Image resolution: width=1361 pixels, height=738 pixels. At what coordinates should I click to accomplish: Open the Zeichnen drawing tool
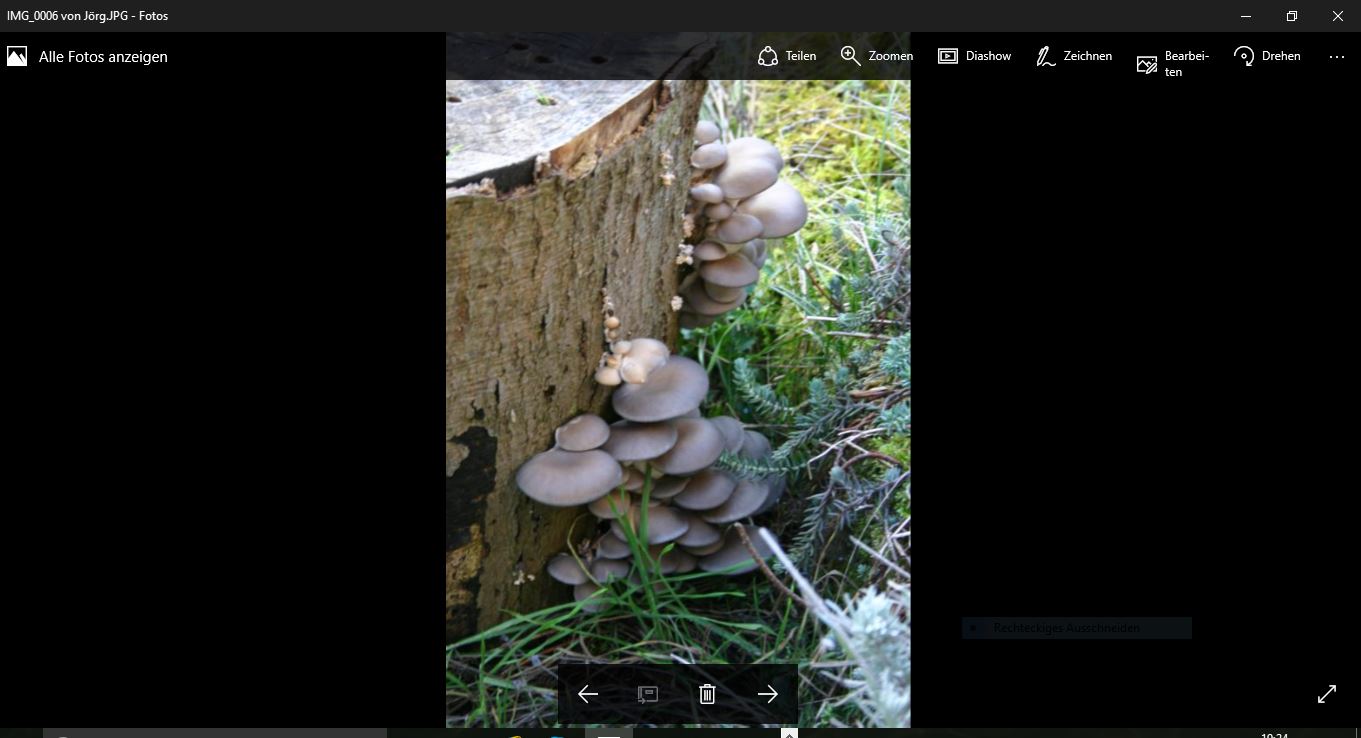coord(1074,56)
